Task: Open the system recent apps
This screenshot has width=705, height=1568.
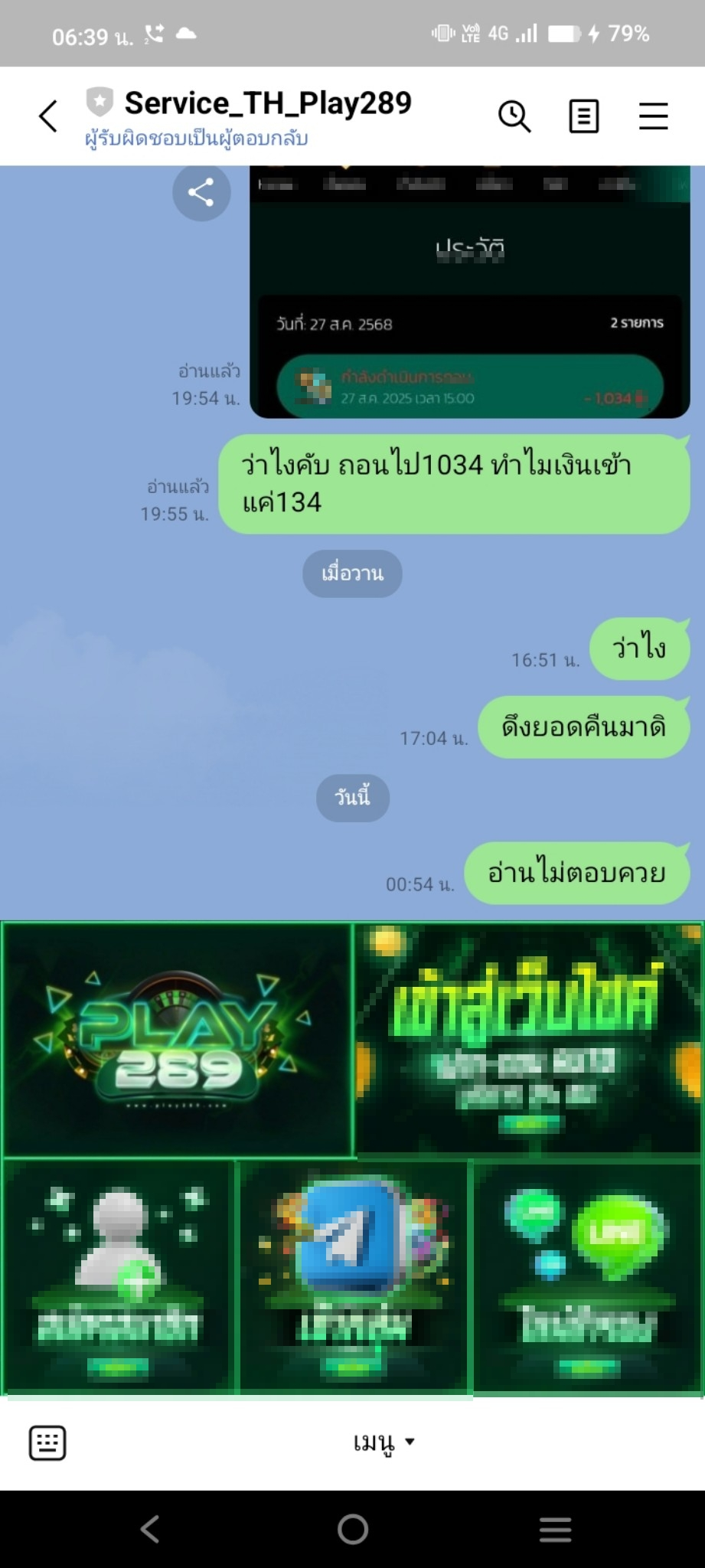Action: (x=555, y=1529)
